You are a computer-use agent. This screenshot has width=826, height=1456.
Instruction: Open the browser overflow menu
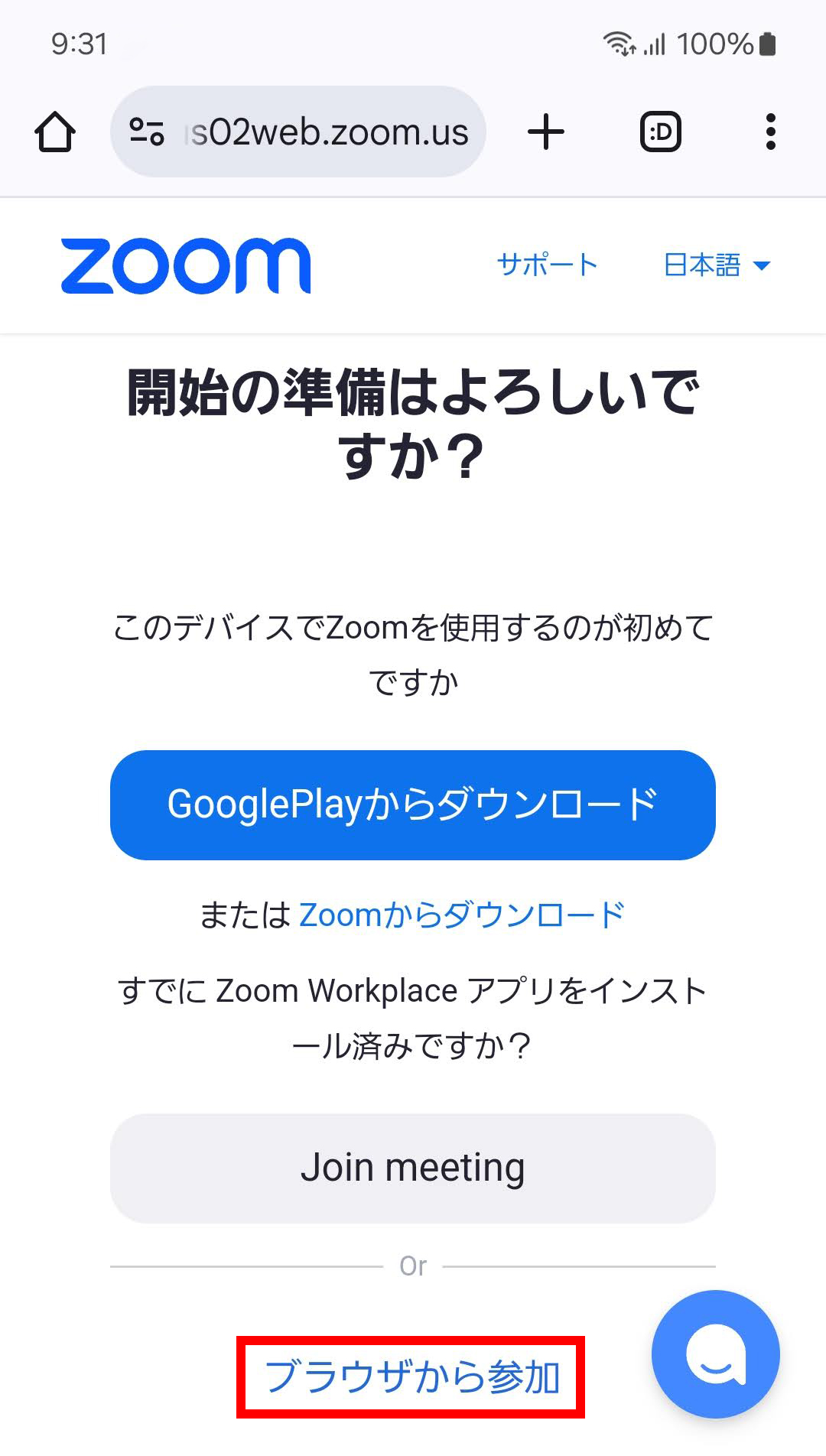770,132
